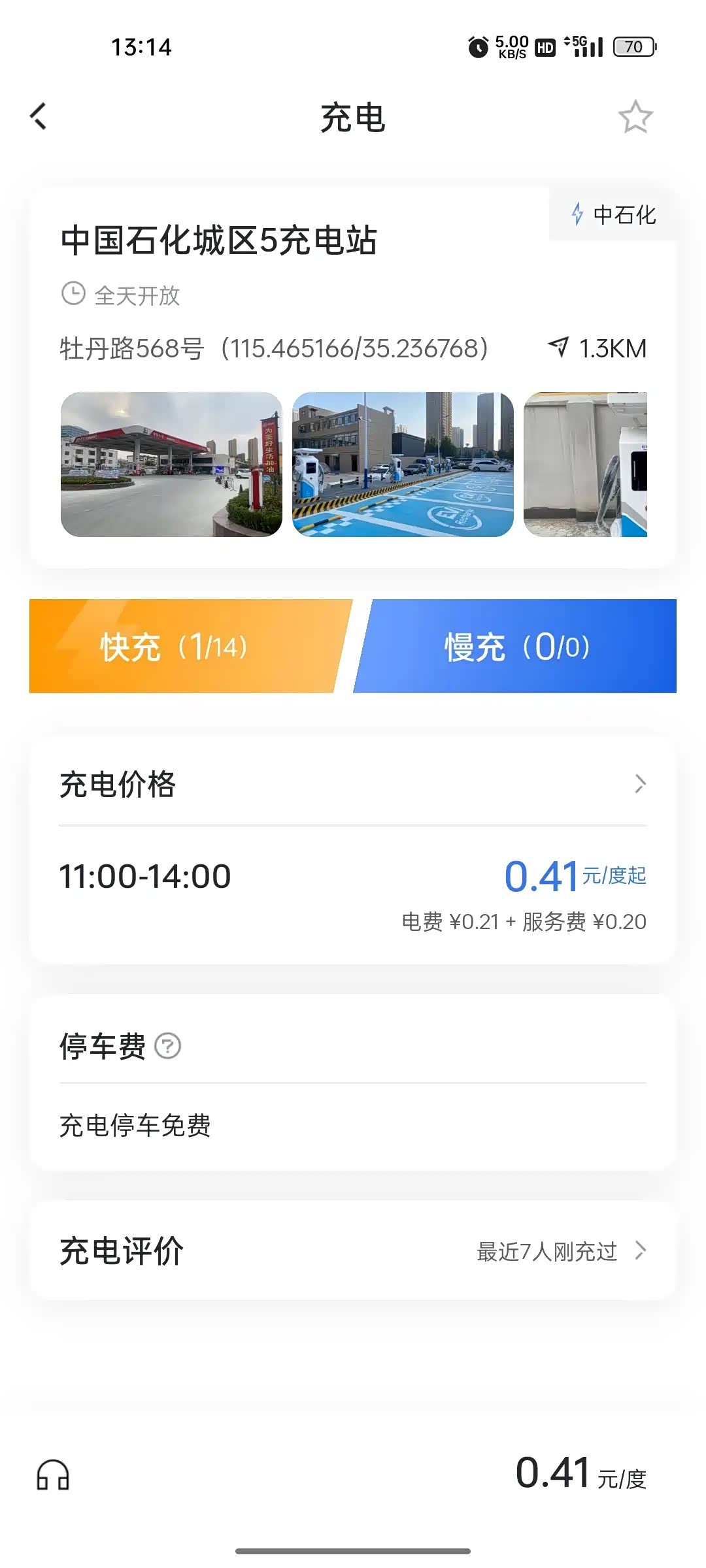View the blue EV parking bays photo
Image resolution: width=706 pixels, height=1568 pixels.
[x=403, y=465]
